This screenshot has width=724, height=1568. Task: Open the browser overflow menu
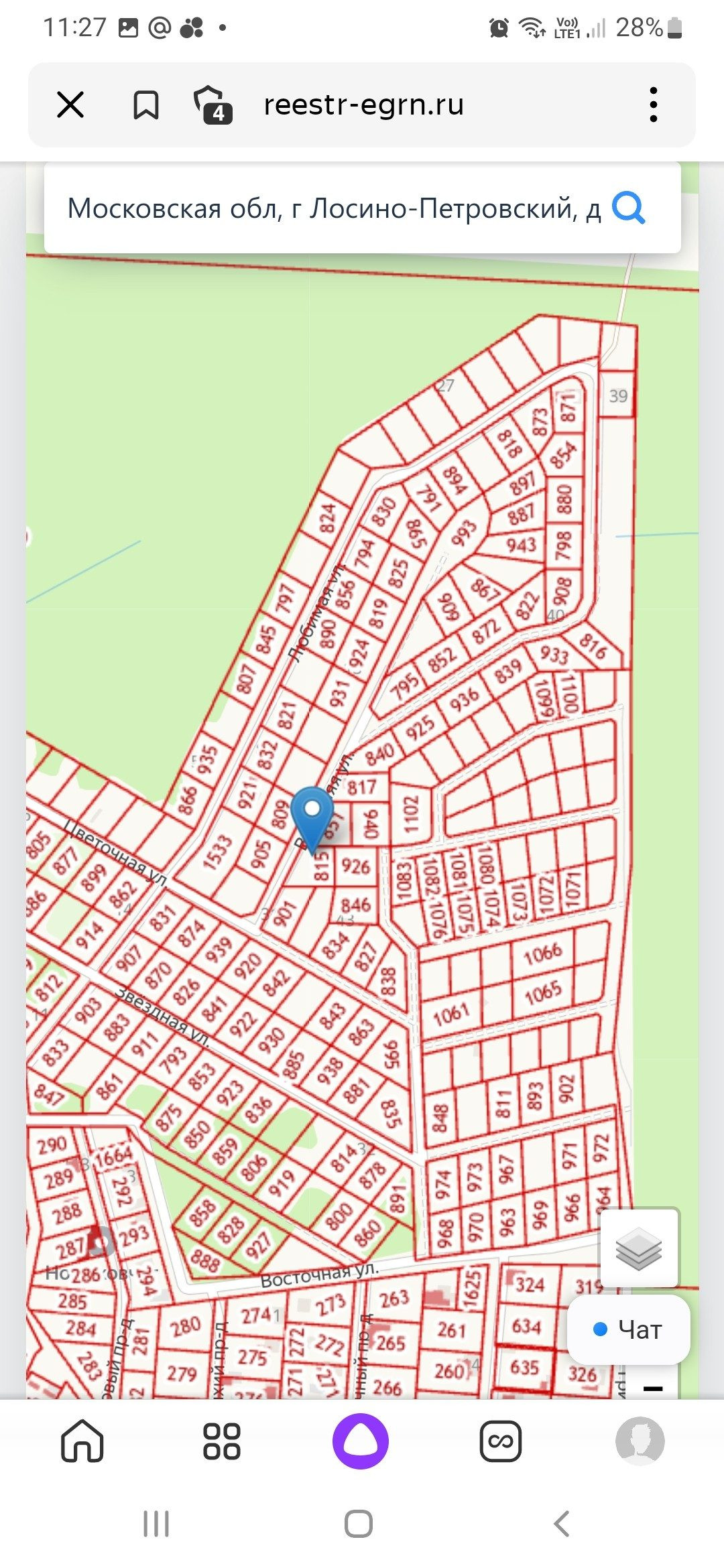653,105
